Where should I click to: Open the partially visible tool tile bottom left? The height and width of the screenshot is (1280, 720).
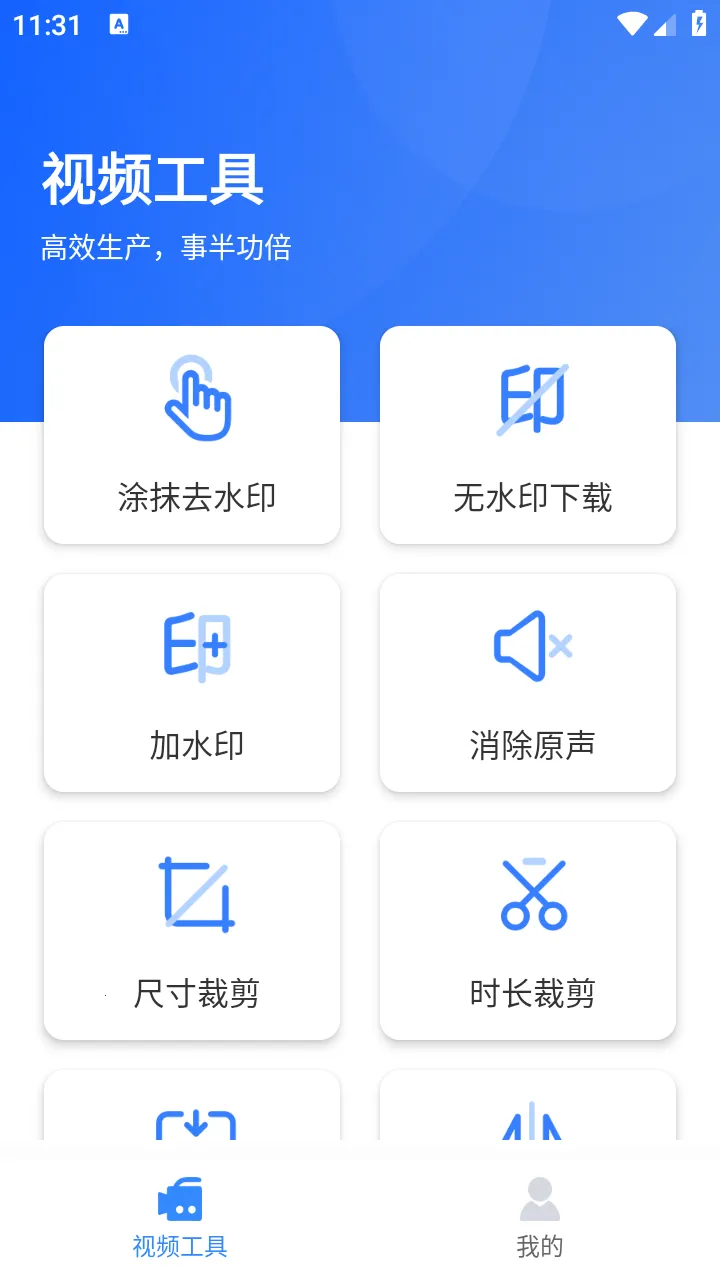pyautogui.click(x=191, y=1110)
